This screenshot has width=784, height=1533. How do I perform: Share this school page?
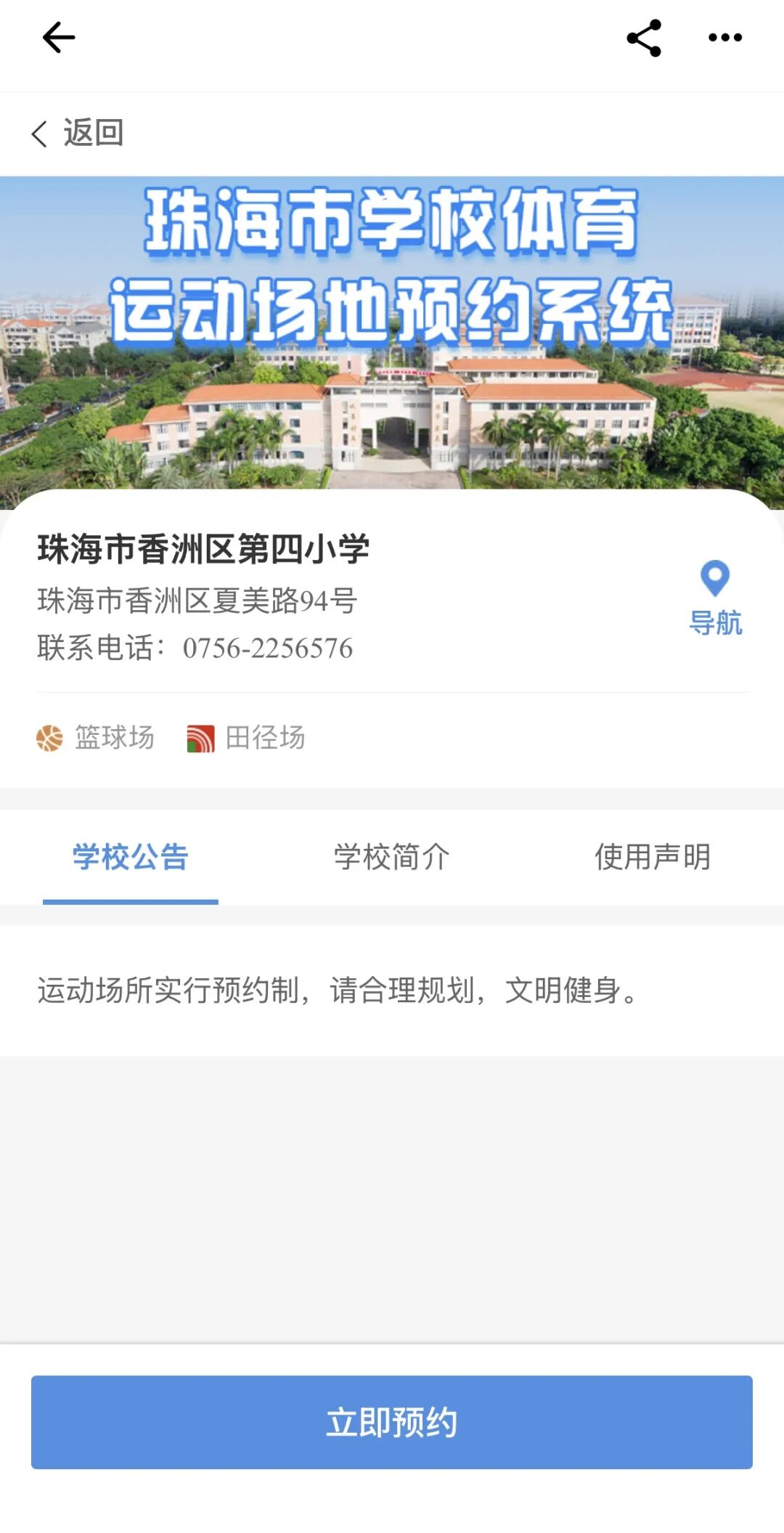[x=644, y=38]
